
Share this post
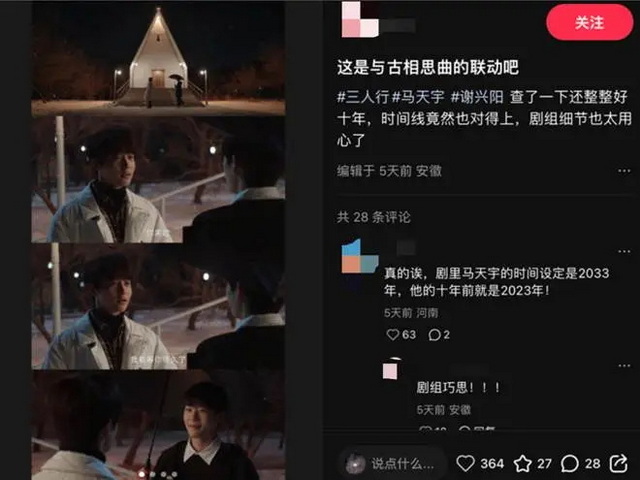click(x=619, y=463)
